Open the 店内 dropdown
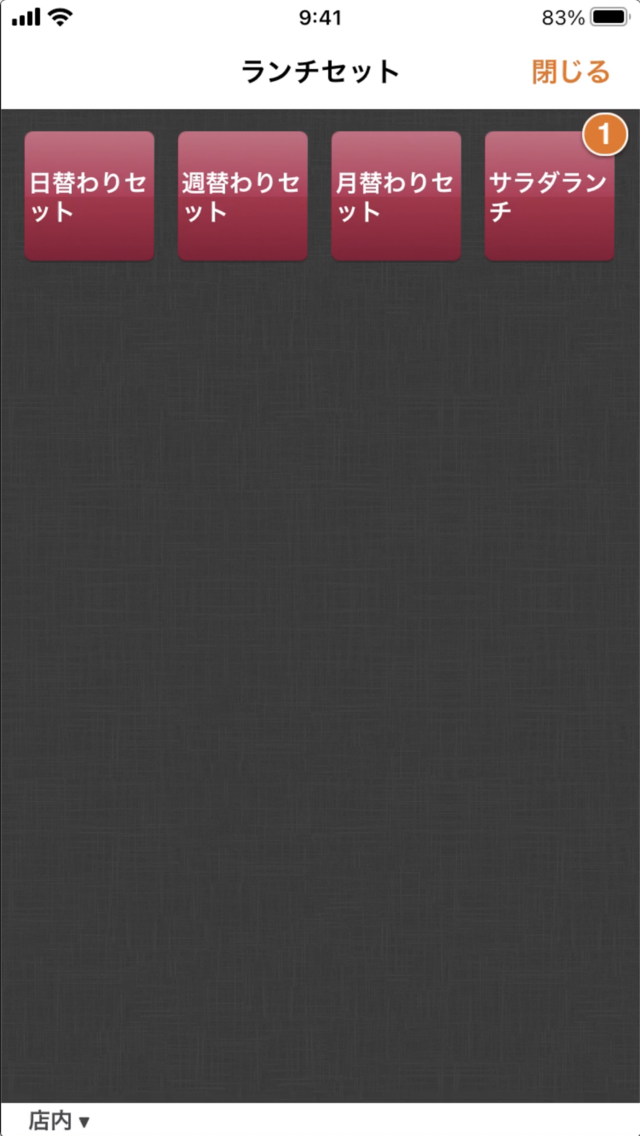Image resolution: width=640 pixels, height=1136 pixels. pos(59,1121)
